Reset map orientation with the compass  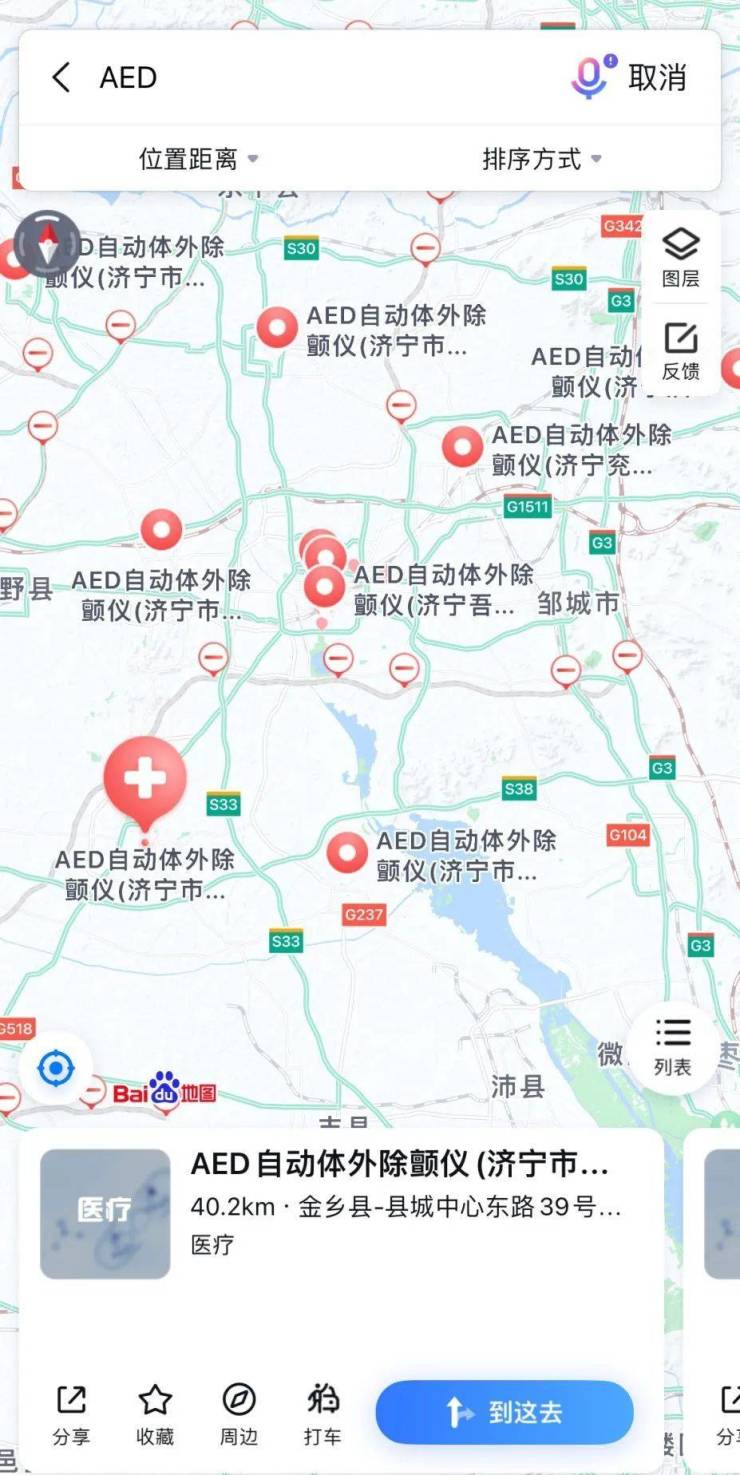coord(47,243)
